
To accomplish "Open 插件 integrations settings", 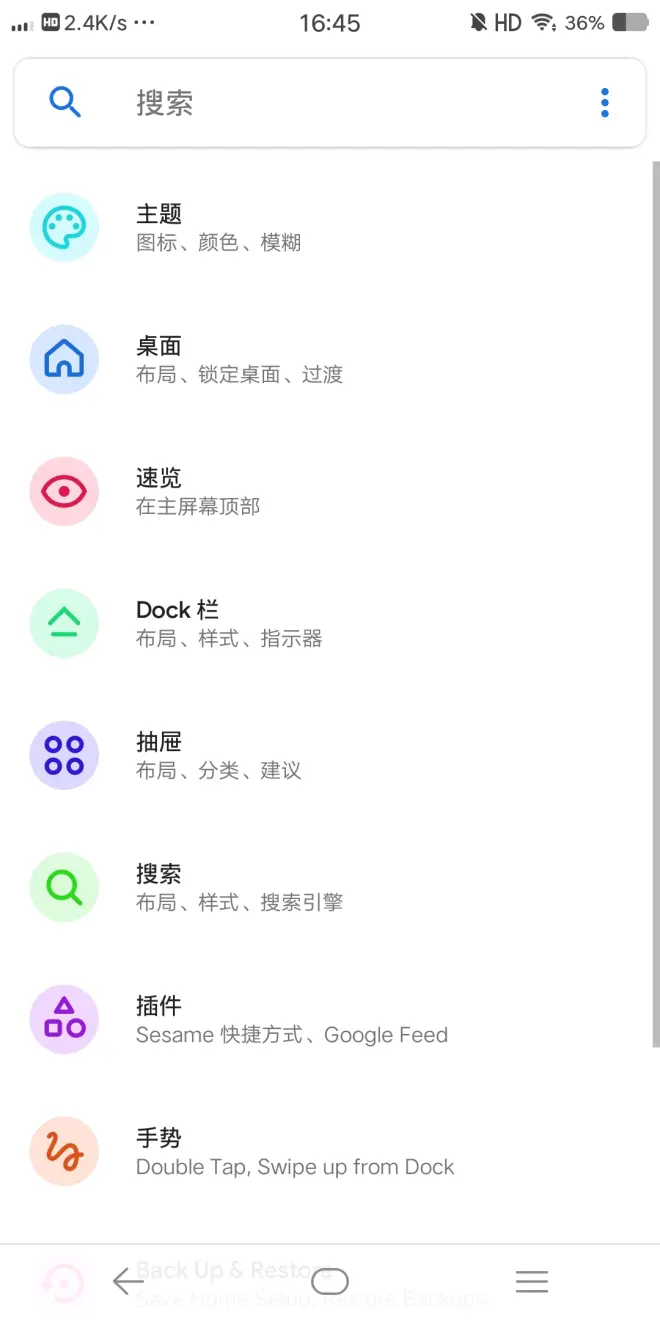I will [330, 1019].
